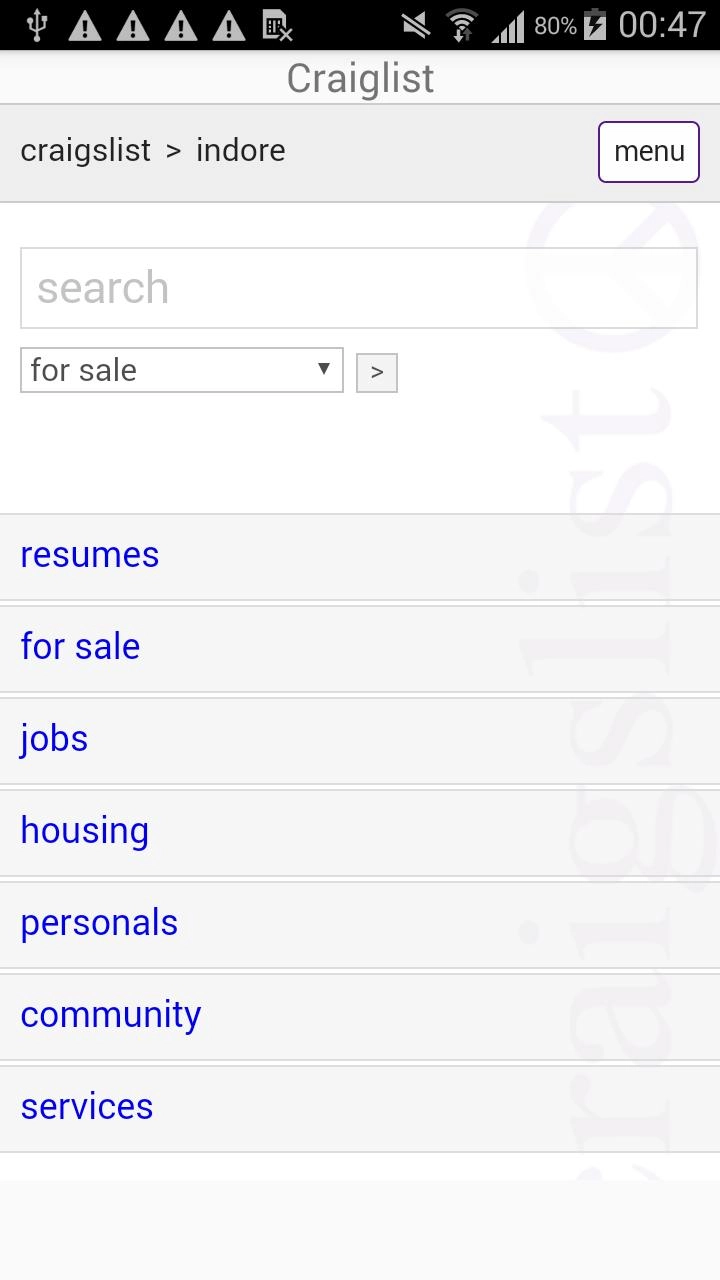Open the resumes category

[90, 555]
